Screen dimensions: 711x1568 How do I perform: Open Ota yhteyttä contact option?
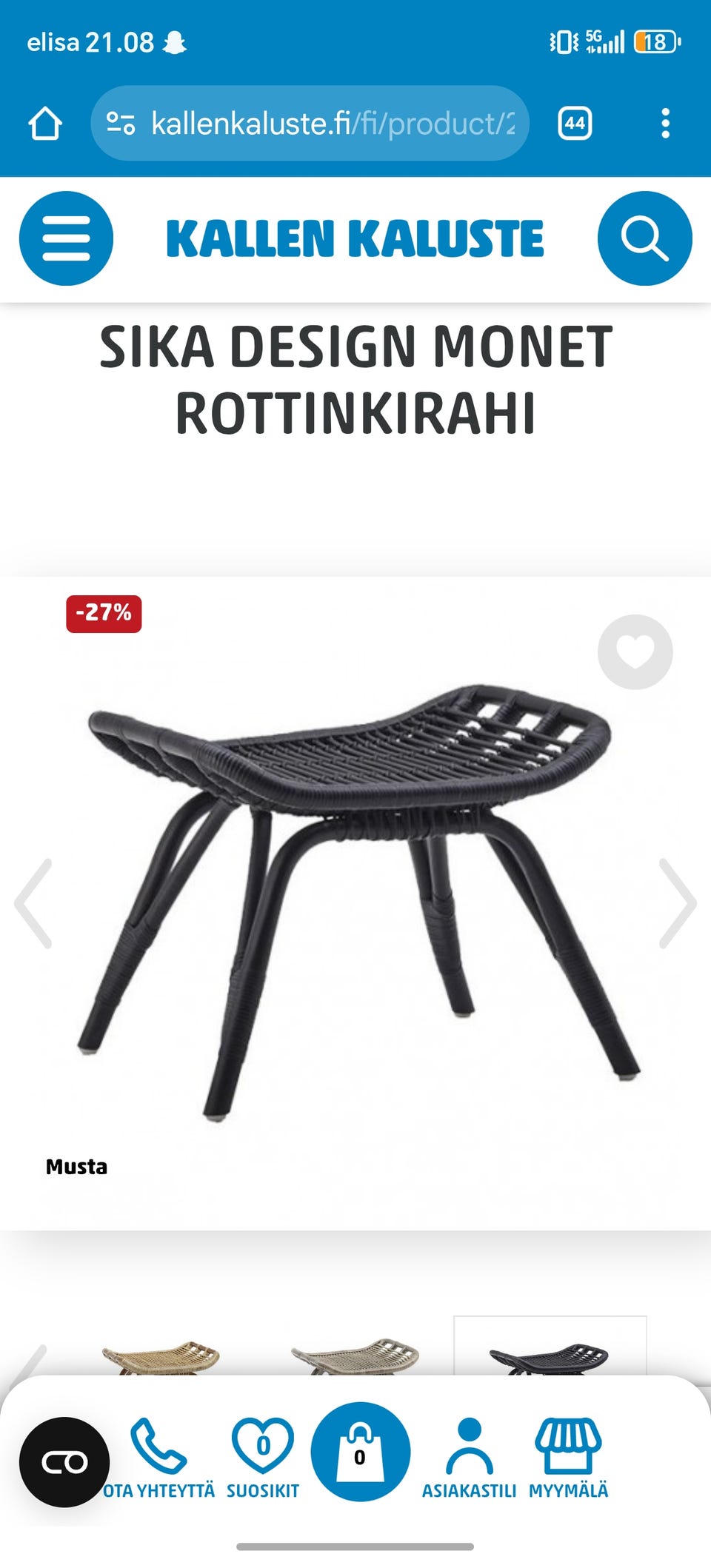(x=158, y=1458)
